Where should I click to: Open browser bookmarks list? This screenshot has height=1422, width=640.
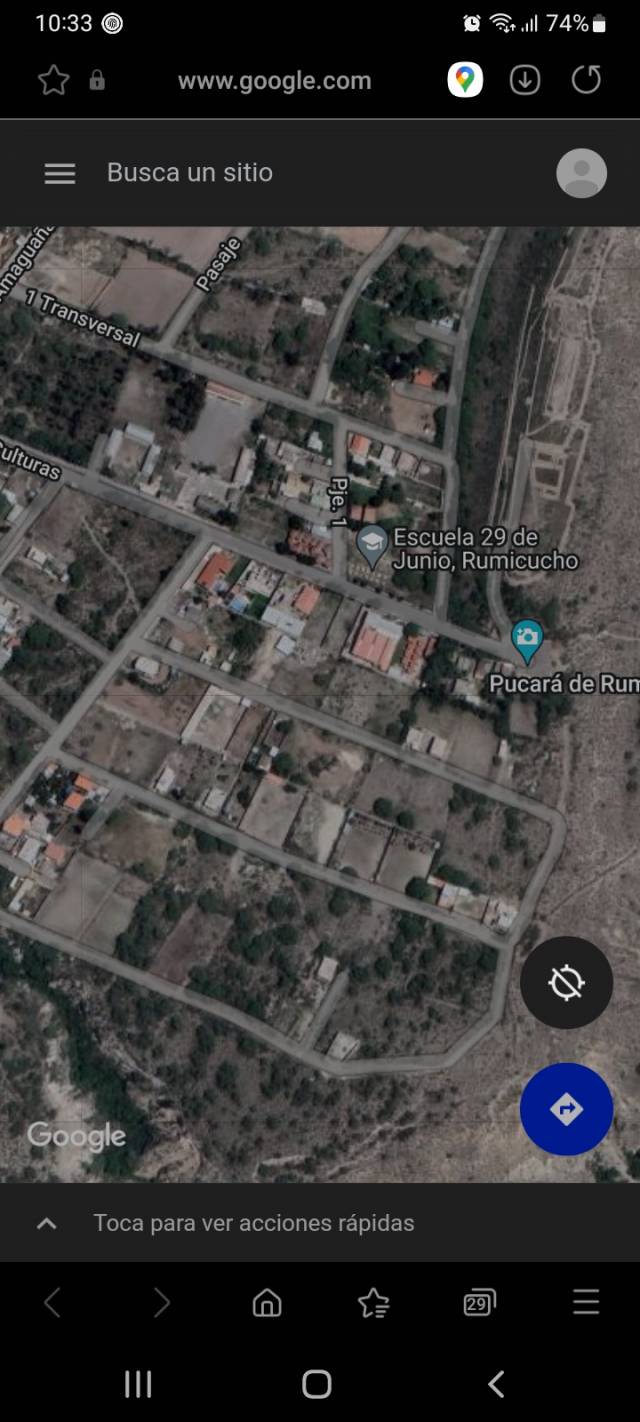pyautogui.click(x=373, y=1302)
